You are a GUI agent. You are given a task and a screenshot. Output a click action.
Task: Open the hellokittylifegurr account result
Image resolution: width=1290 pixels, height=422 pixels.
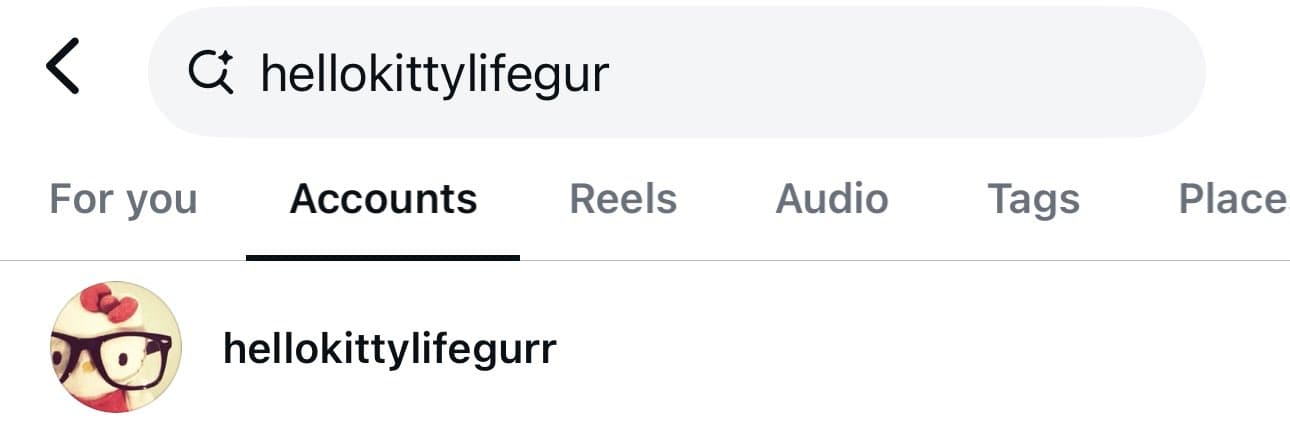[389, 348]
